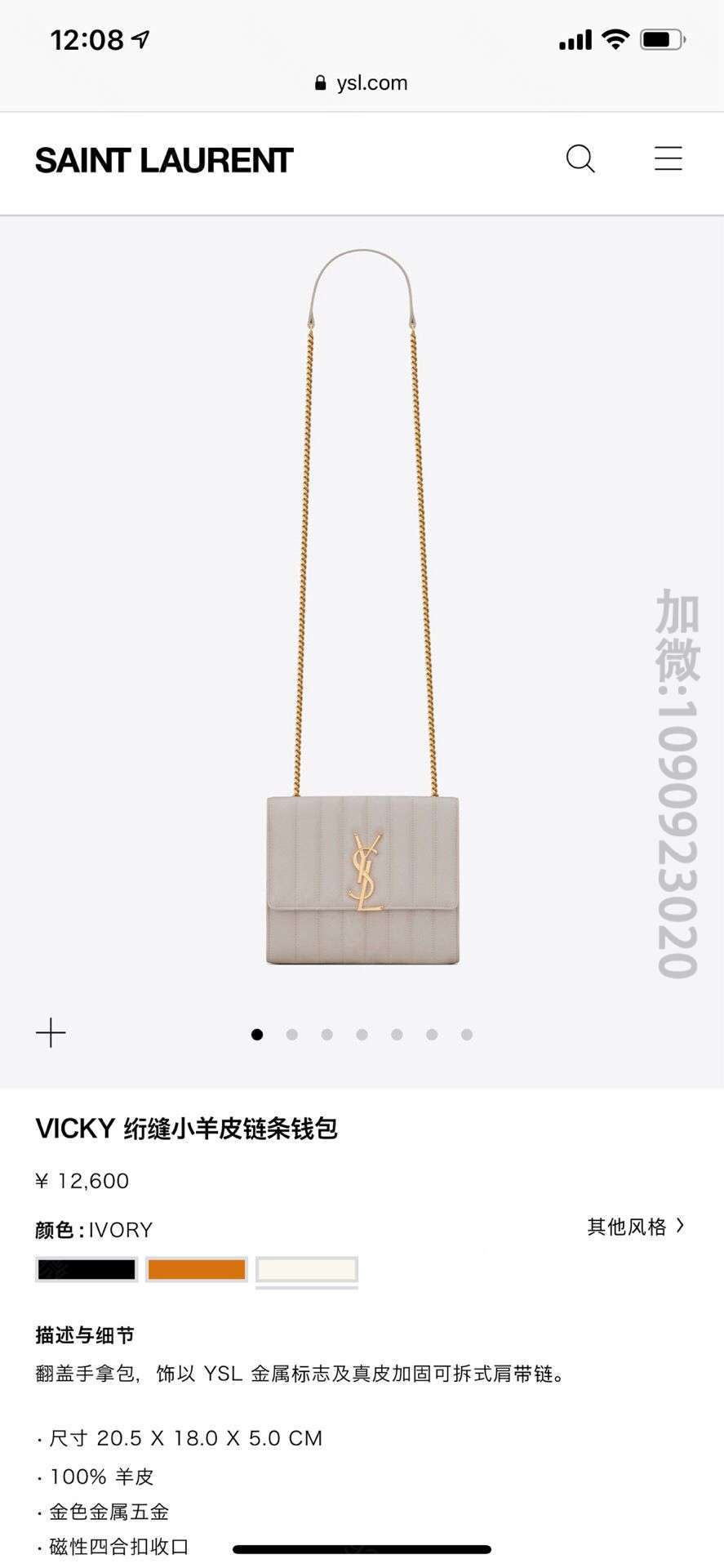Select the black color swatch

pyautogui.click(x=87, y=1269)
